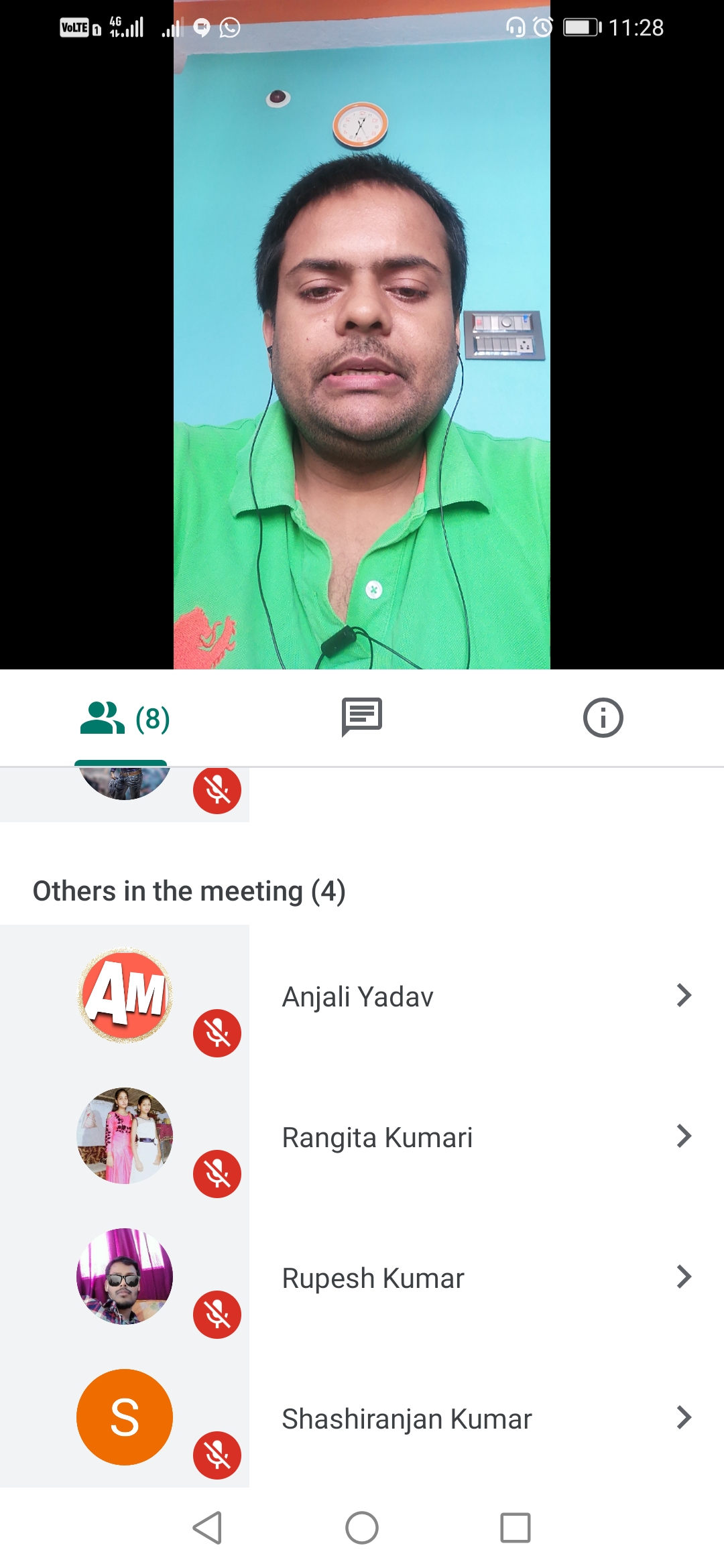Open Anjali Yadav's participant options
The width and height of the screenshot is (724, 1568).
683,996
